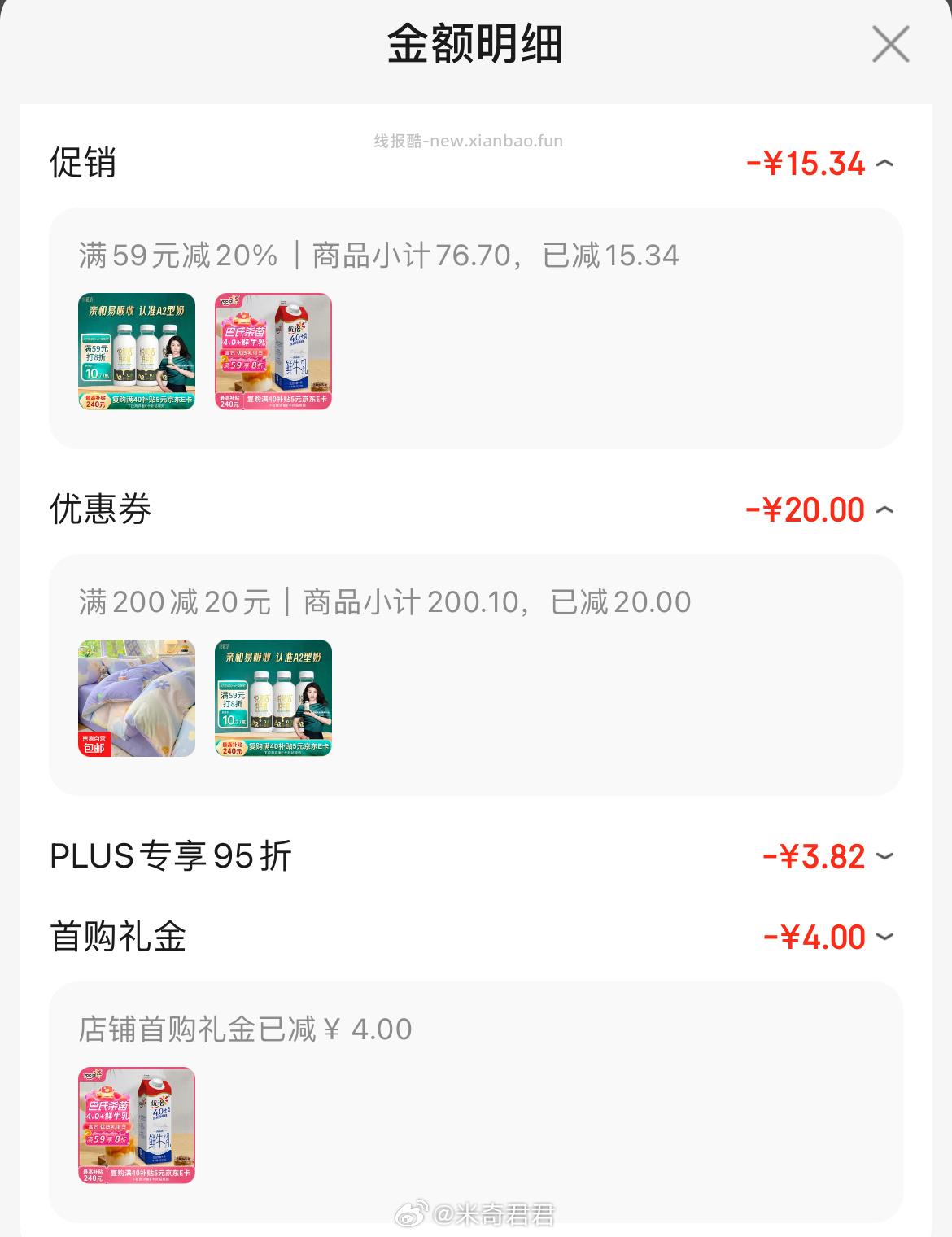Tap the 满59元减20% promotion description
952x1237 pixels.
click(379, 256)
